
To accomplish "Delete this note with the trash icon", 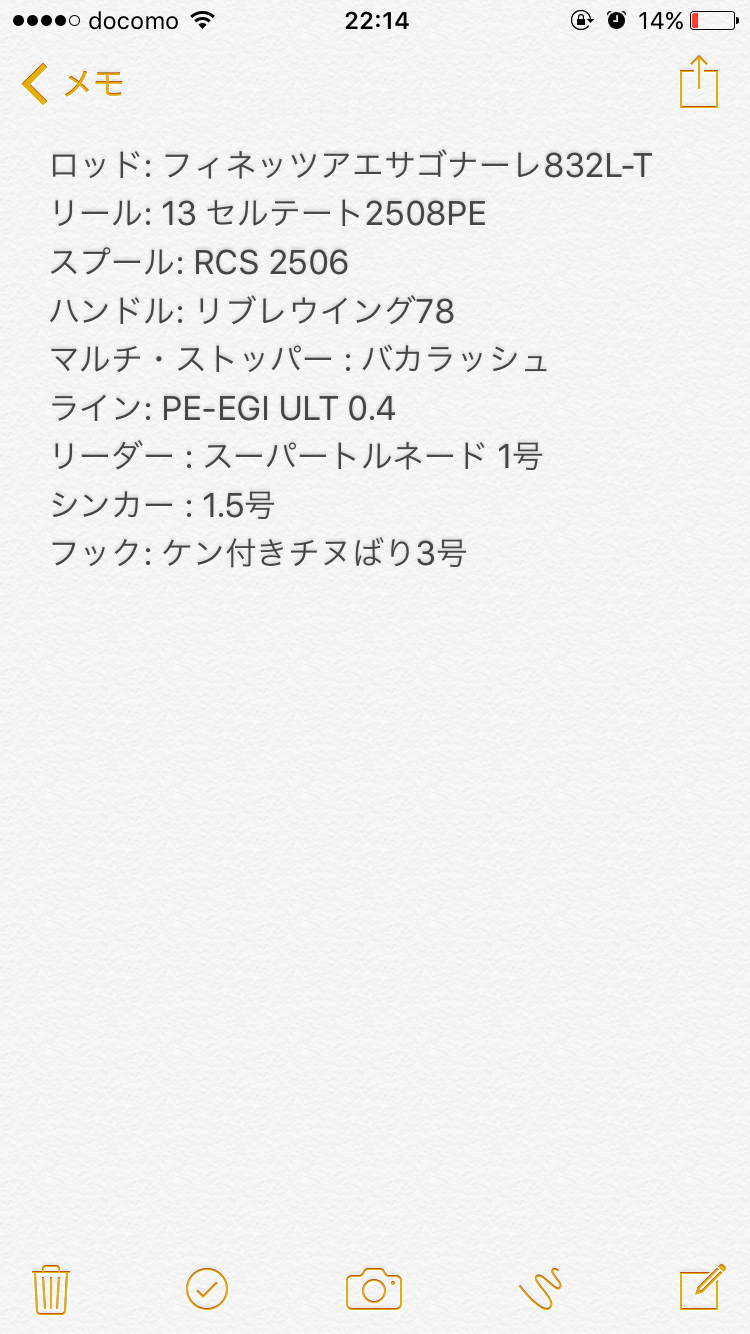I will pos(51,1289).
